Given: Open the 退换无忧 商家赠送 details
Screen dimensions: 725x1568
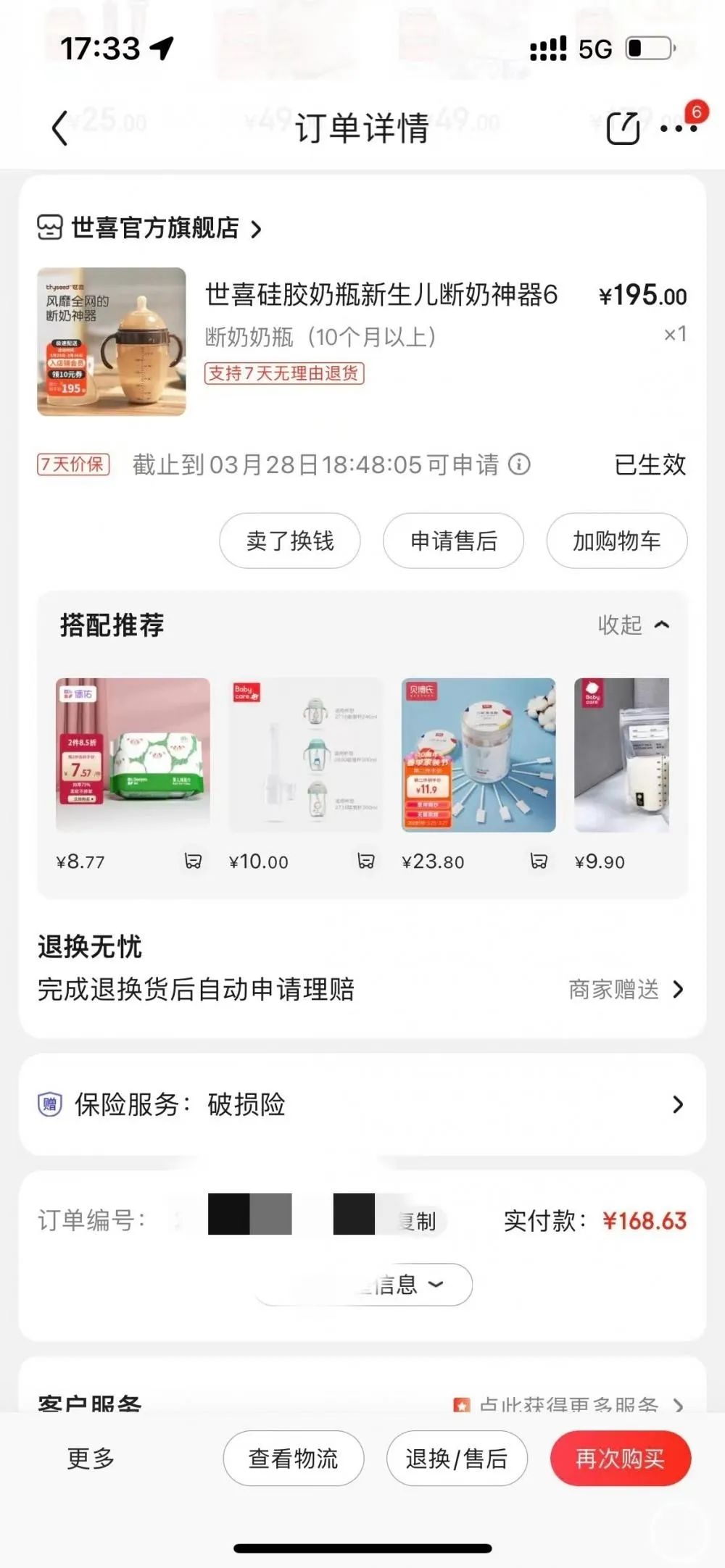Looking at the screenshot, I should pyautogui.click(x=626, y=989).
